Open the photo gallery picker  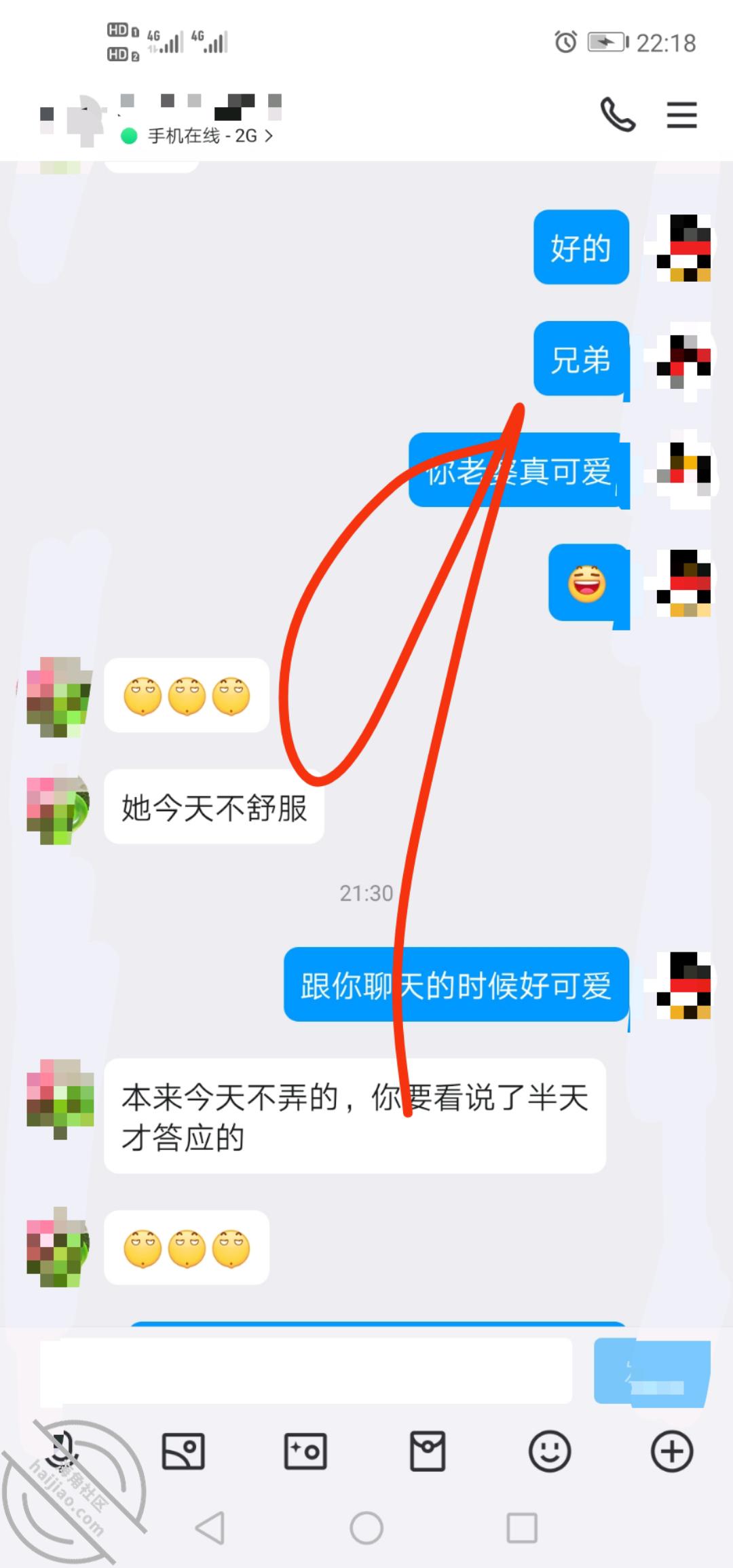183,1452
